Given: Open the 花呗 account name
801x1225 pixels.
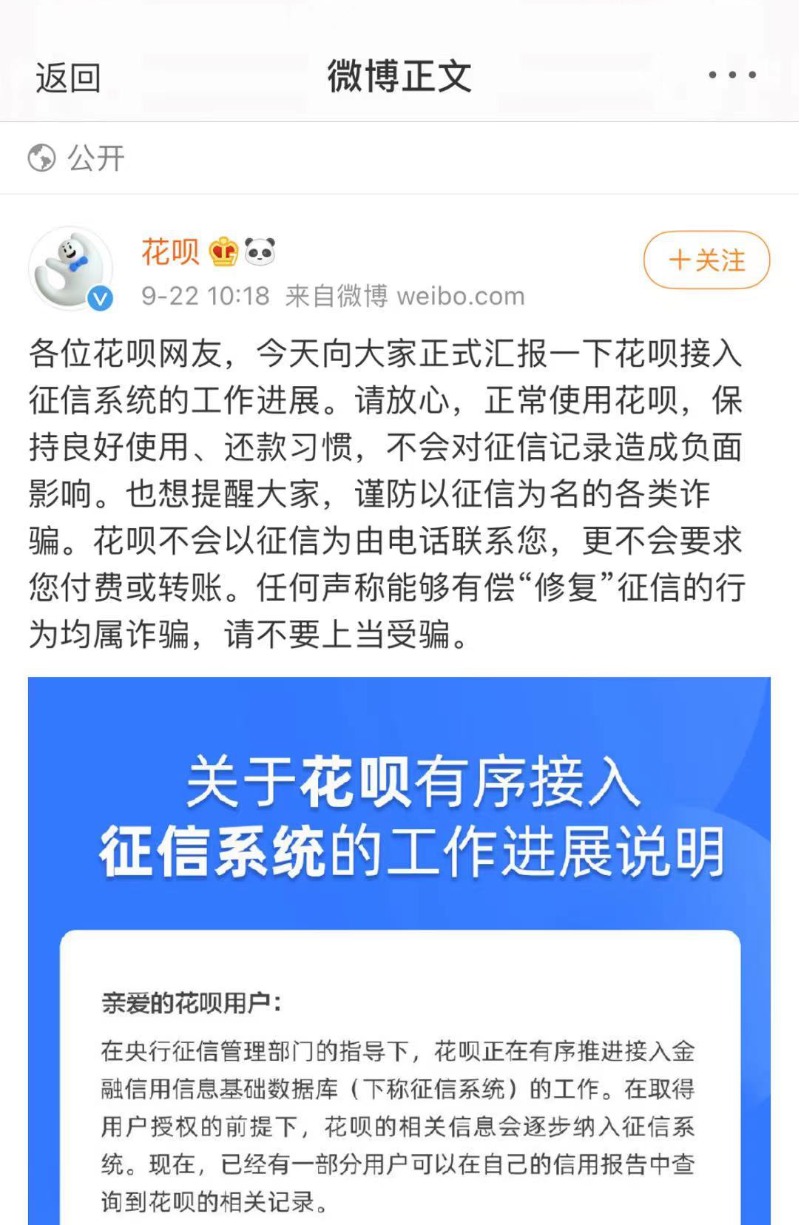Looking at the screenshot, I should point(170,252).
